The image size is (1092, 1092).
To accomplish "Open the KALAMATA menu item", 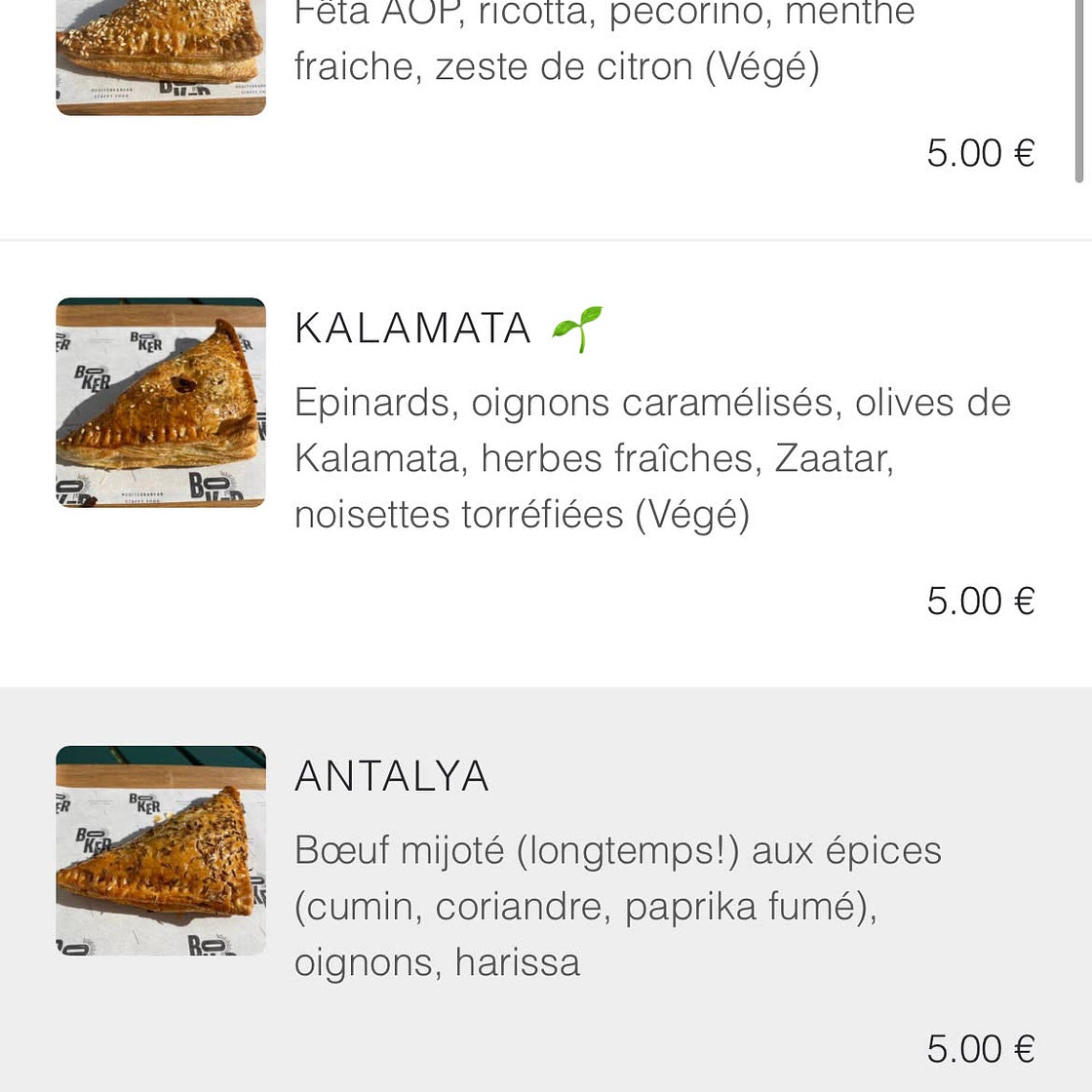I will pos(413,329).
